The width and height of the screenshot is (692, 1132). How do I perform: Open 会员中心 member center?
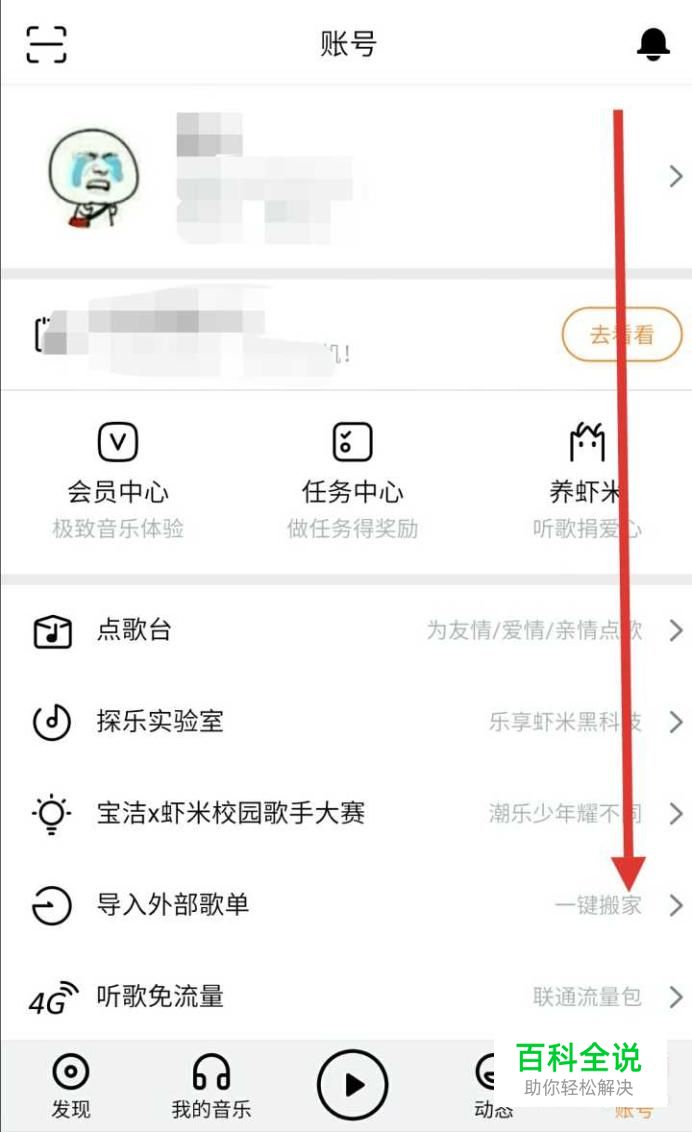coord(118,480)
